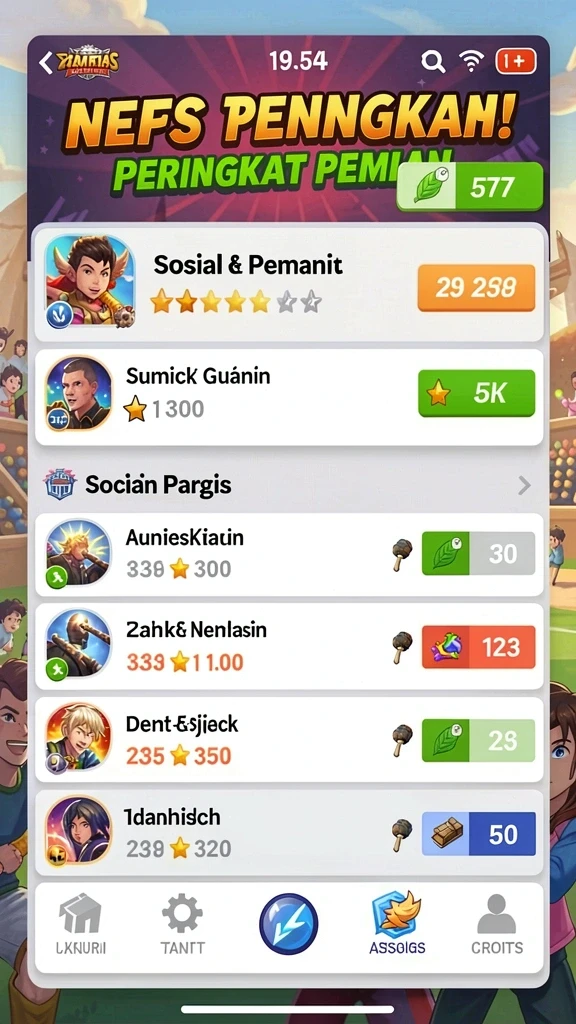Image resolution: width=576 pixels, height=1024 pixels.
Task: Tap the central blue lightning button
Action: pos(288,924)
